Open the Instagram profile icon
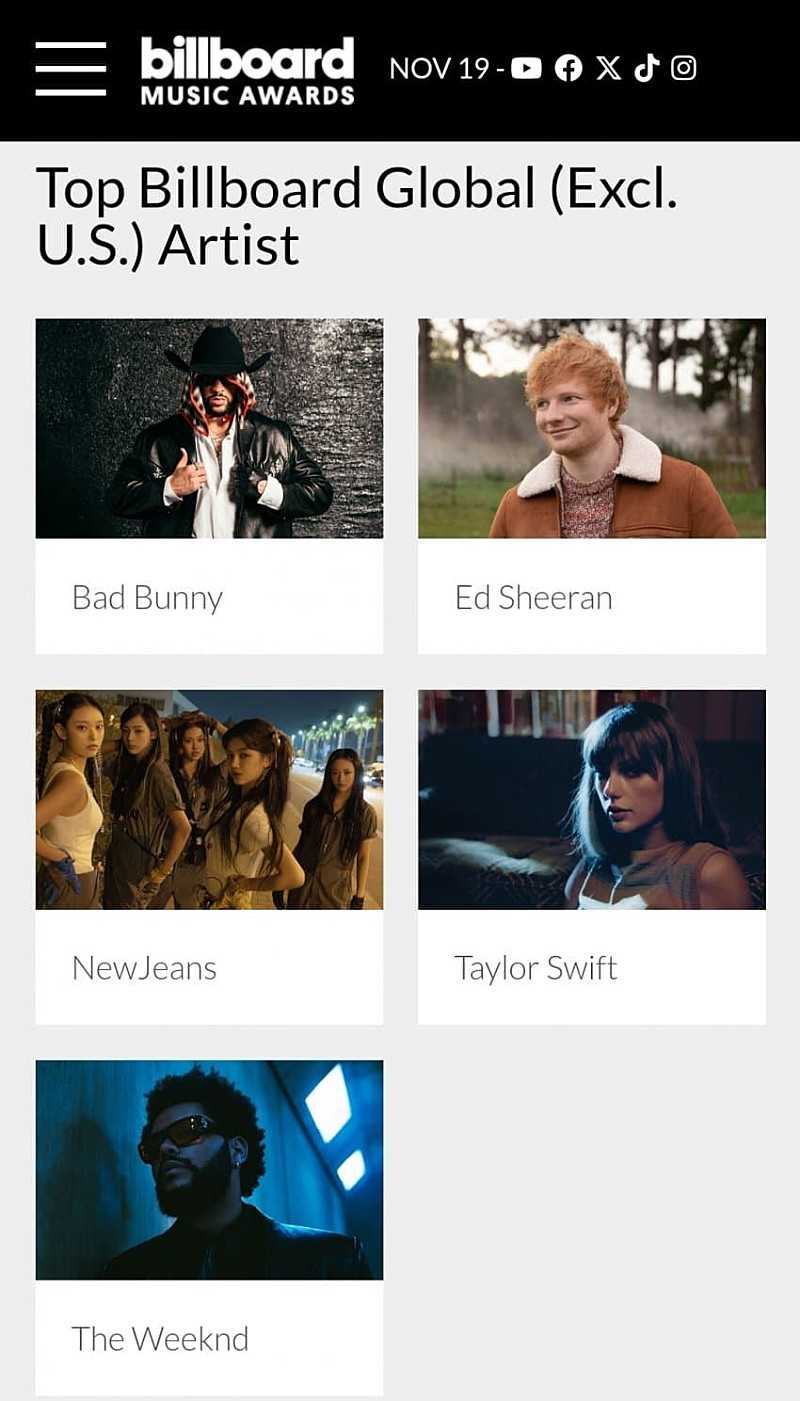 pos(684,68)
